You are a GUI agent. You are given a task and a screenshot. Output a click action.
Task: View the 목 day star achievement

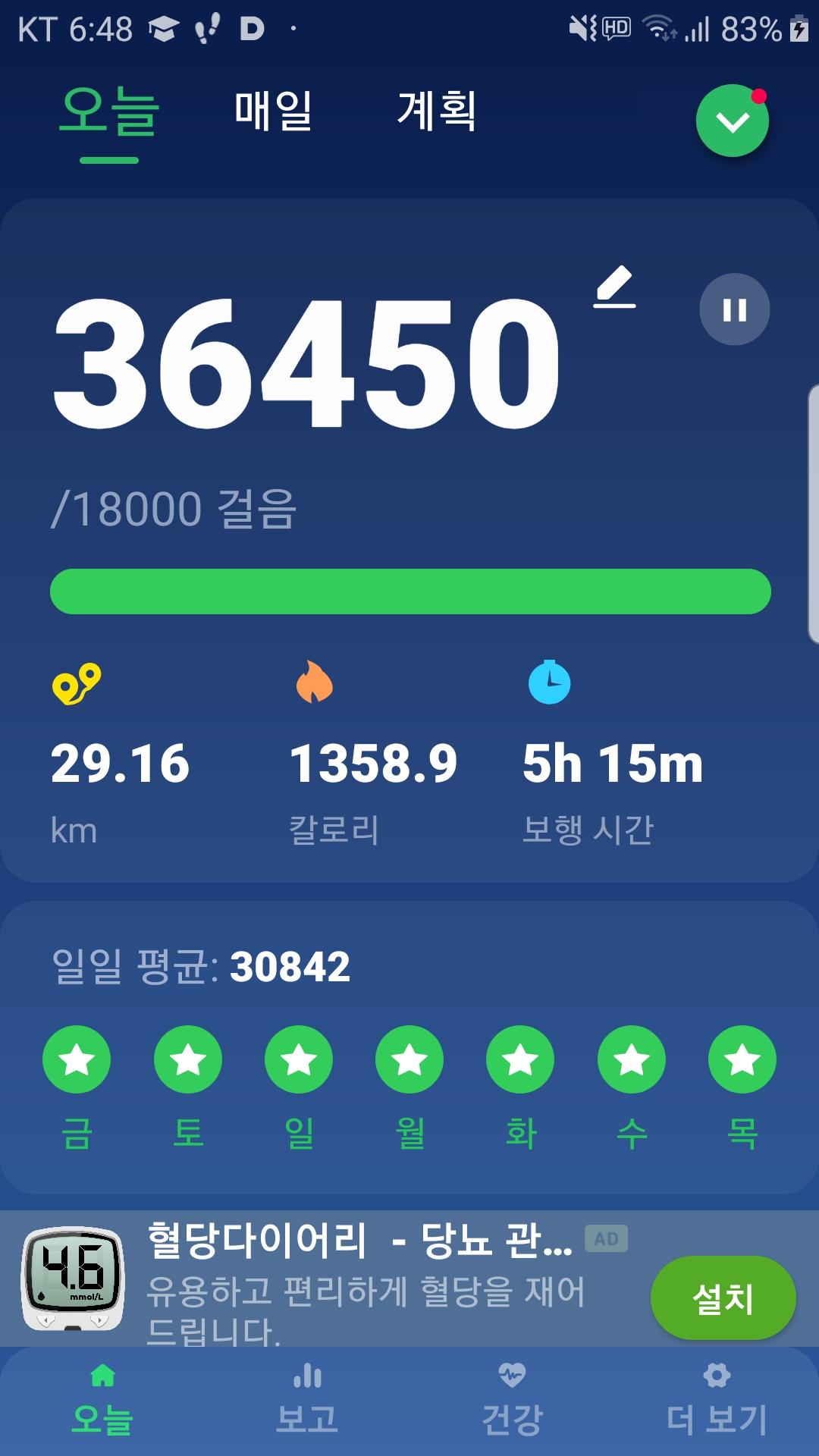point(742,1059)
